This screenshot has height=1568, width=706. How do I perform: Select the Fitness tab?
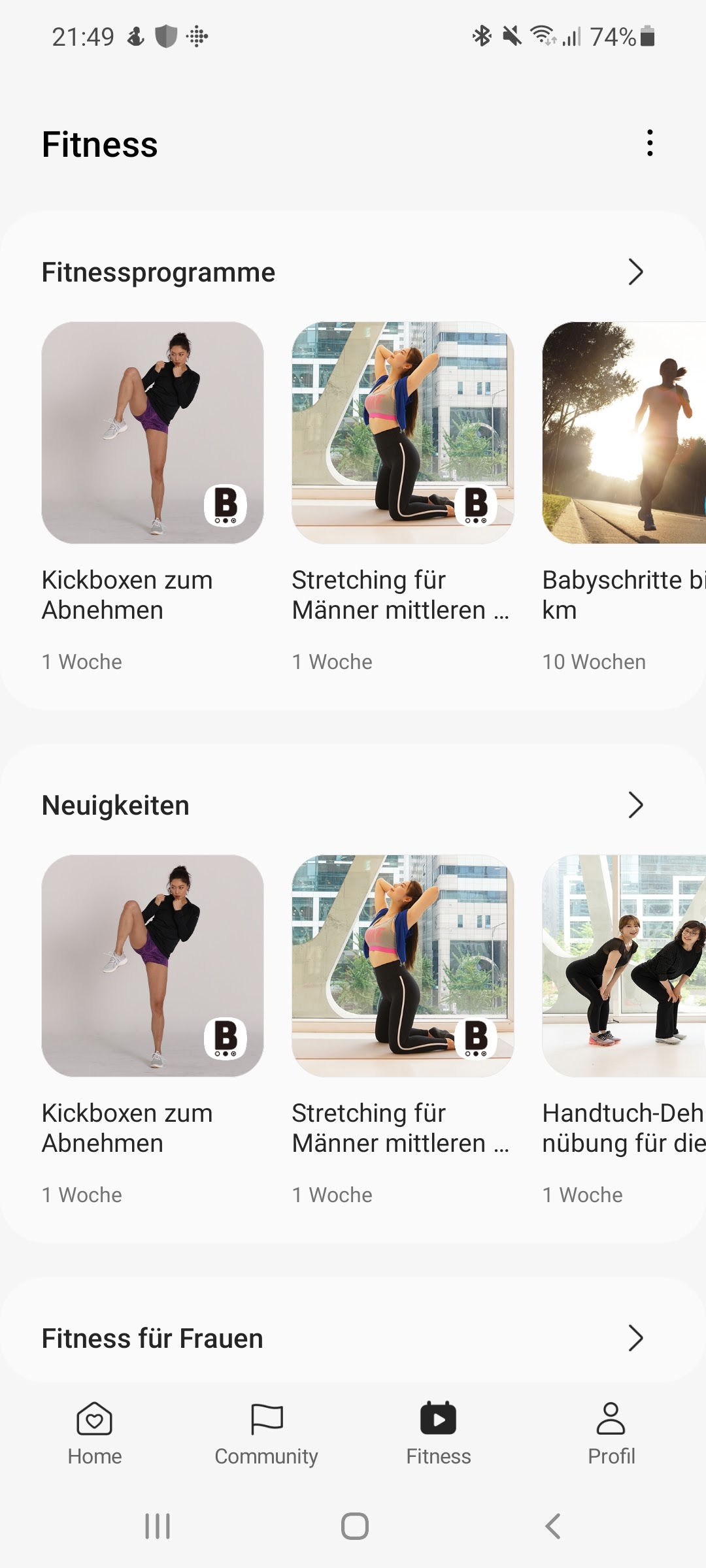[x=439, y=1431]
